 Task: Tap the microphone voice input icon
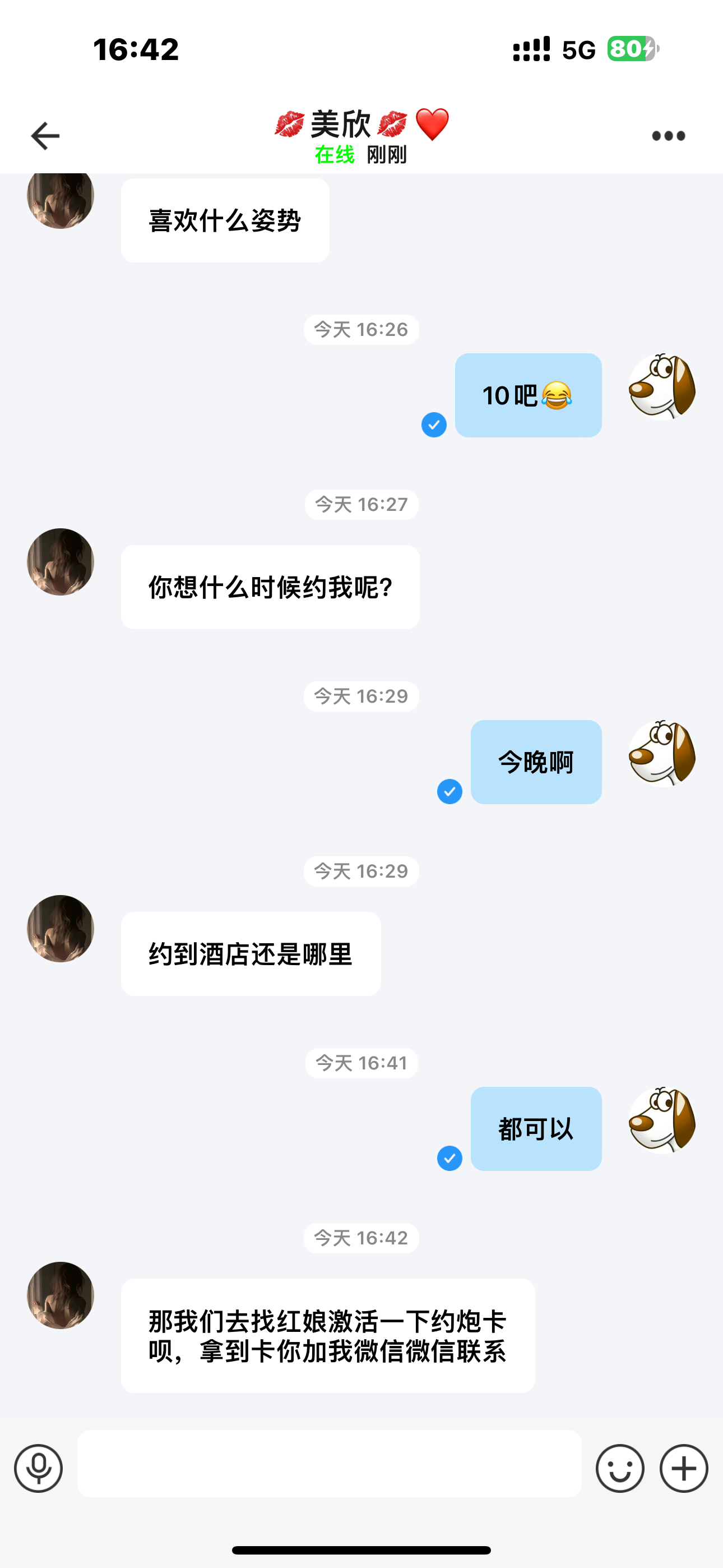38,1468
